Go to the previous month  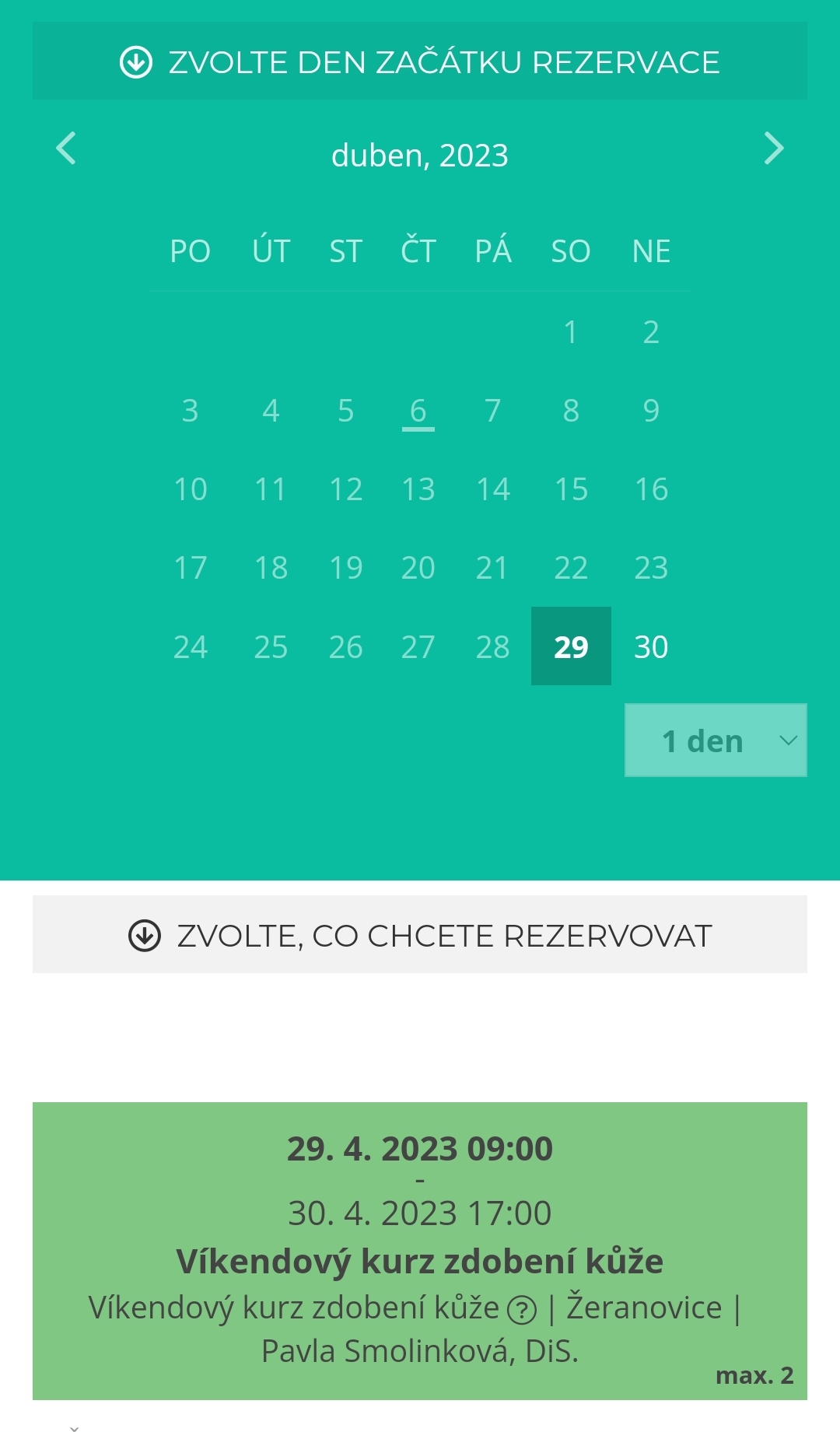pyautogui.click(x=67, y=149)
